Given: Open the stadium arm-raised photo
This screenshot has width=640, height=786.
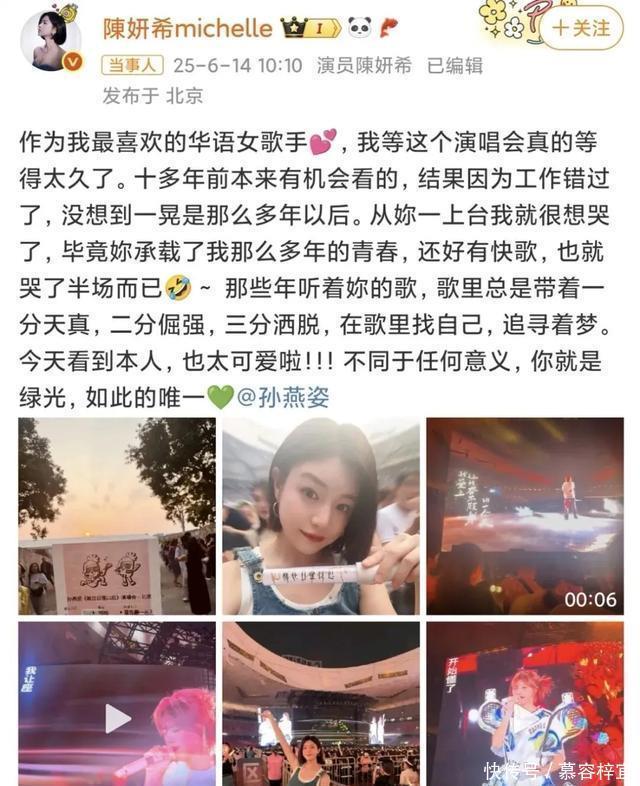Looking at the screenshot, I should point(320,704).
